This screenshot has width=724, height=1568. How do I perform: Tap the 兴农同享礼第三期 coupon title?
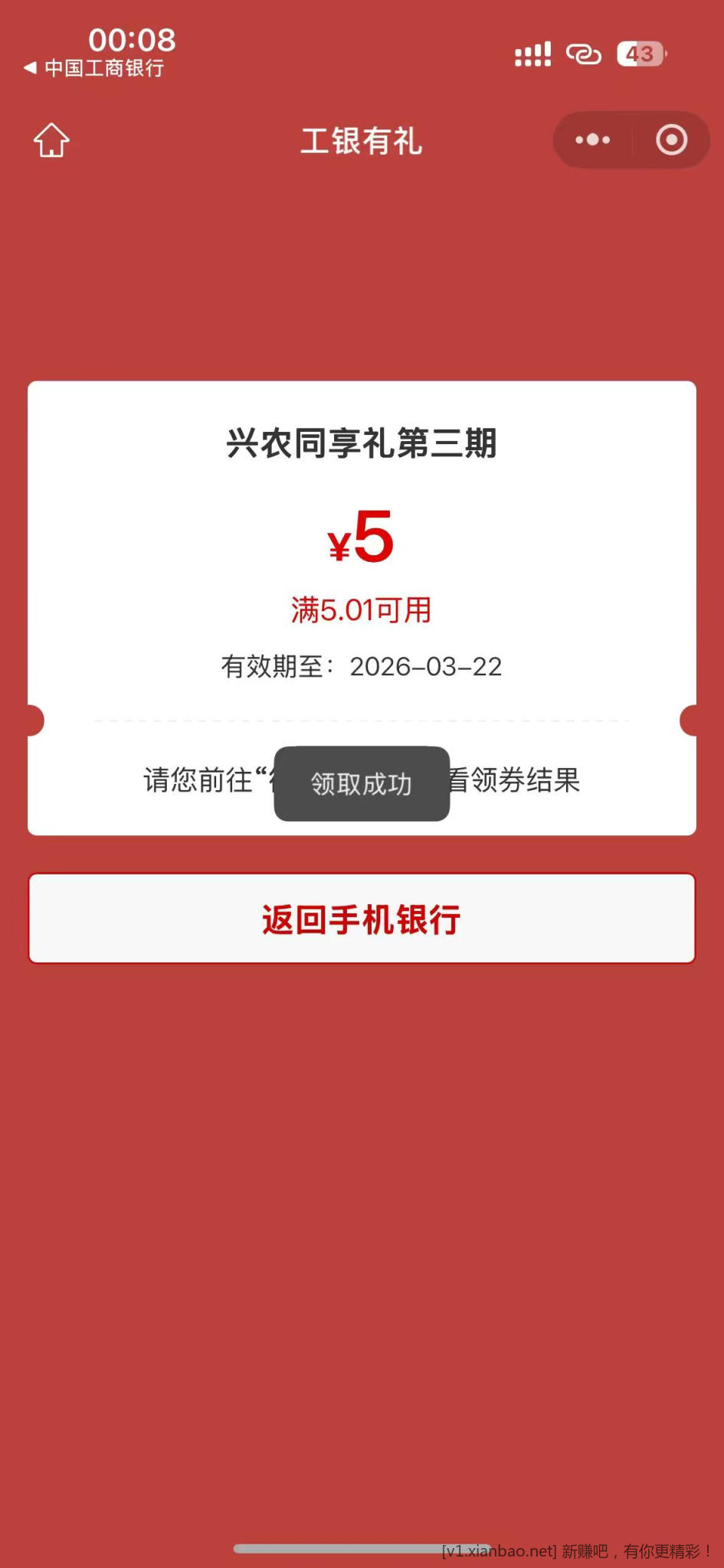click(x=361, y=443)
